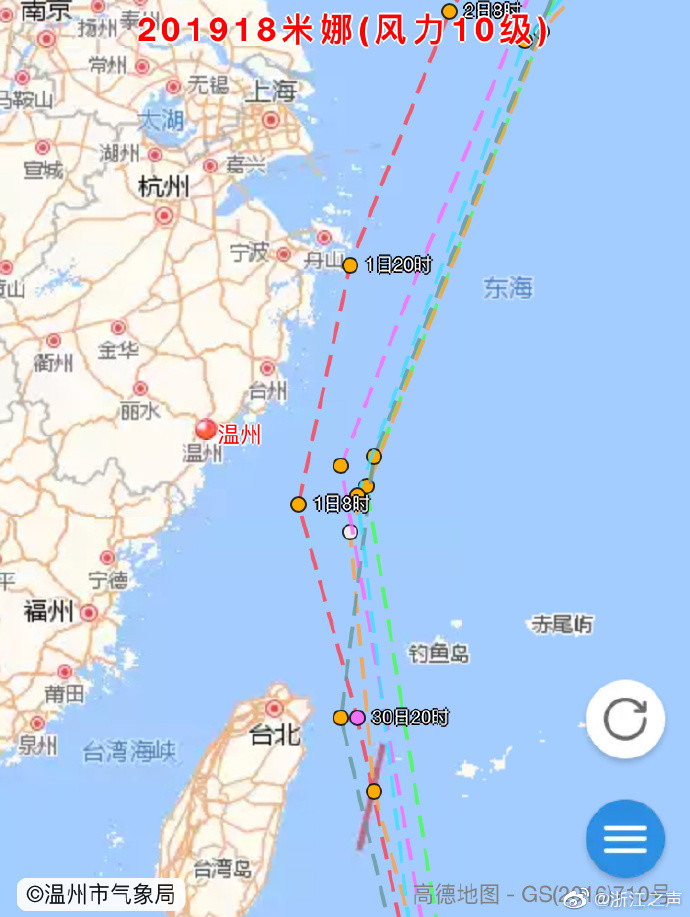Tap the circular refresh button
This screenshot has width=690, height=917.
(625, 719)
